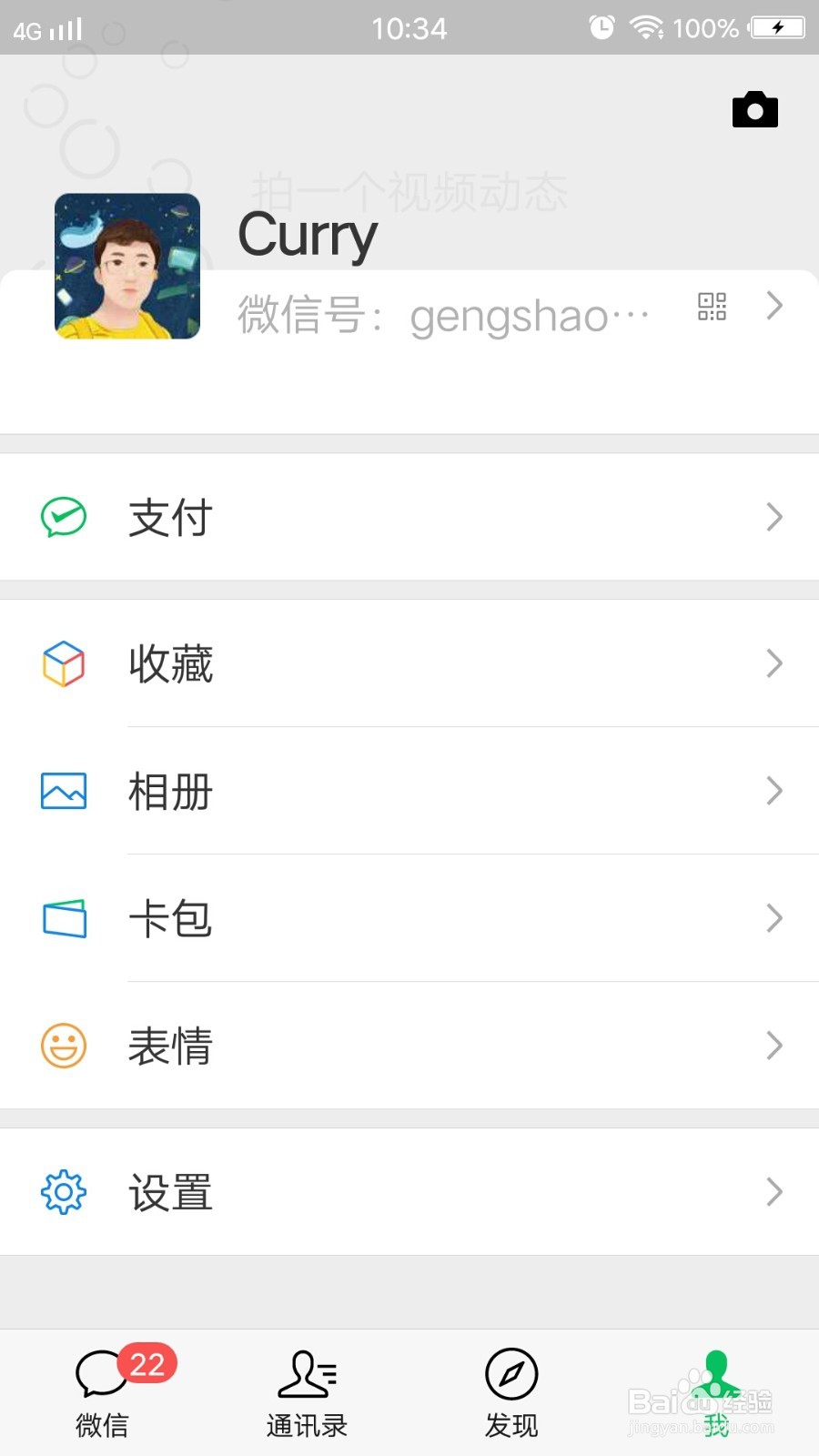Switch to the 微信 chats tab

[x=101, y=1392]
